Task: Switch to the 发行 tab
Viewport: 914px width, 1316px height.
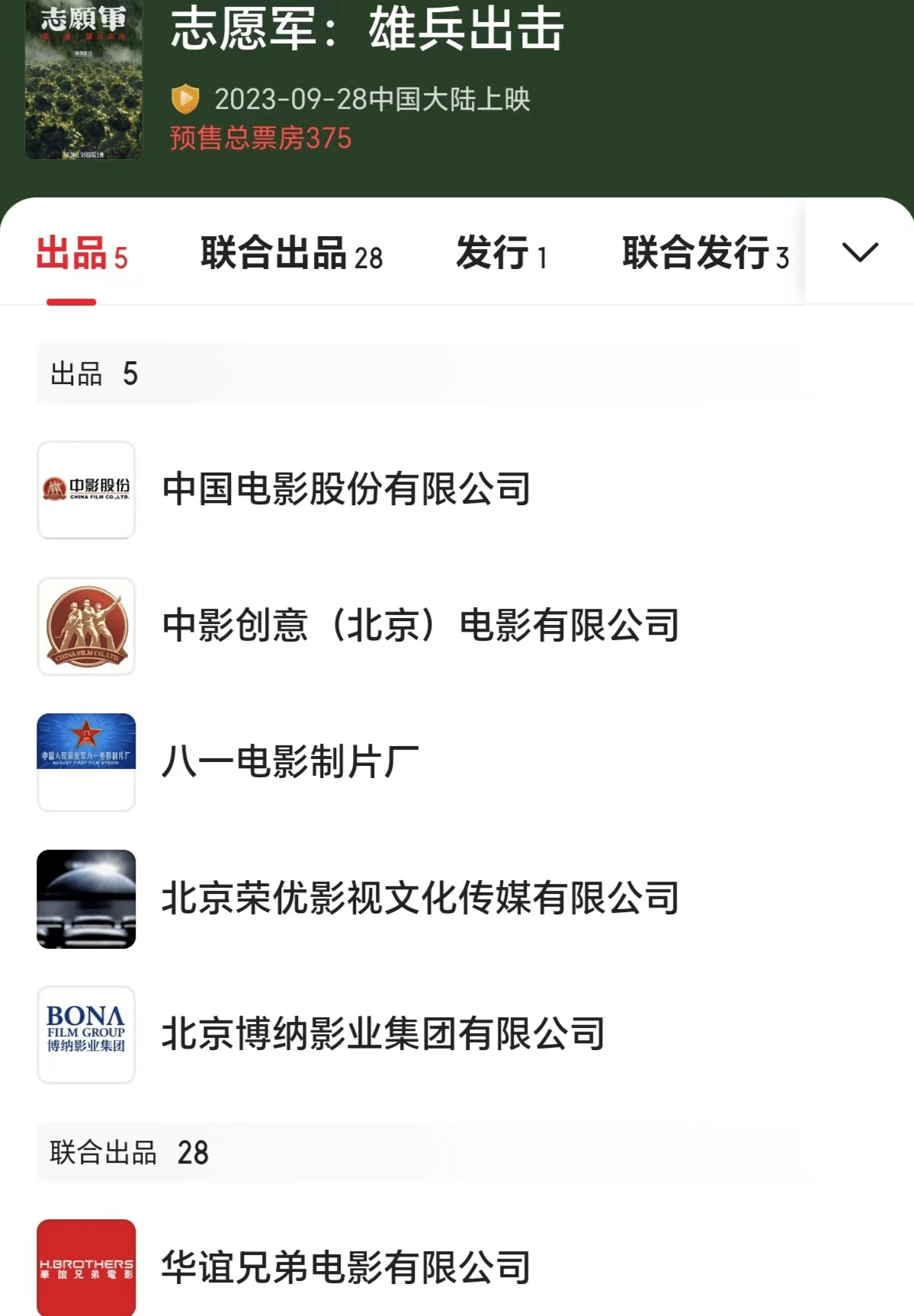Action: (x=501, y=254)
